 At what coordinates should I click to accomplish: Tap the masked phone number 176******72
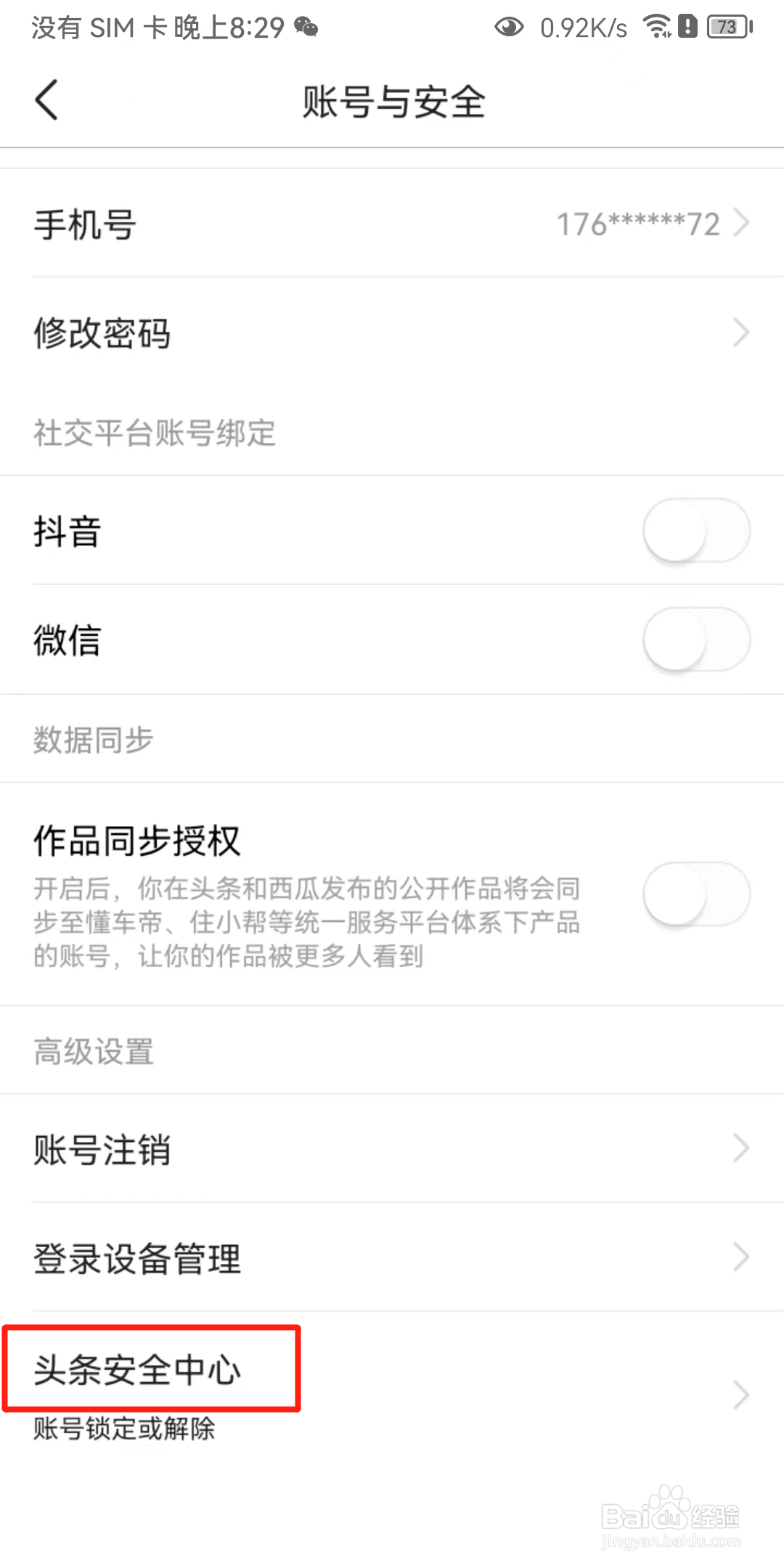click(637, 224)
